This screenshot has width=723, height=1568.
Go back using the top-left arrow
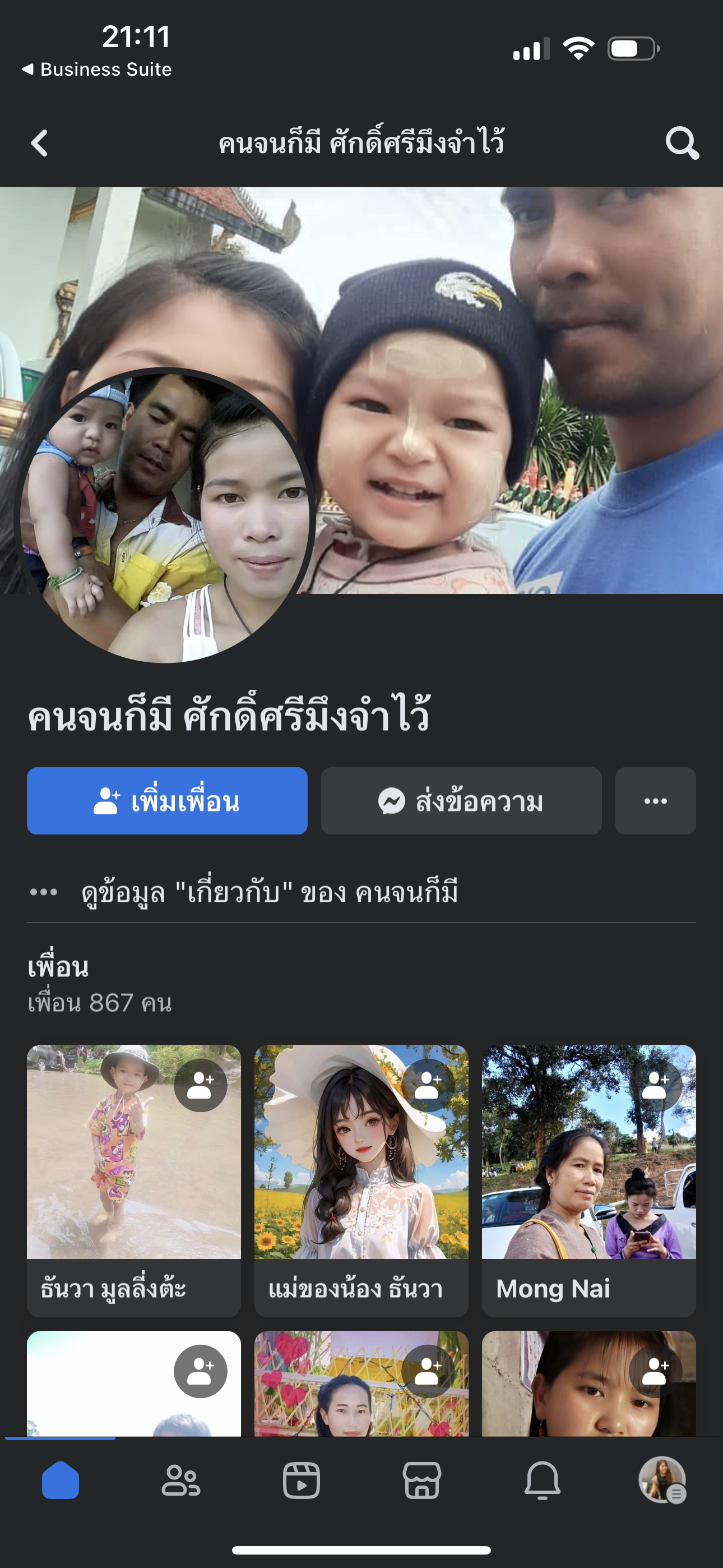pyautogui.click(x=40, y=144)
